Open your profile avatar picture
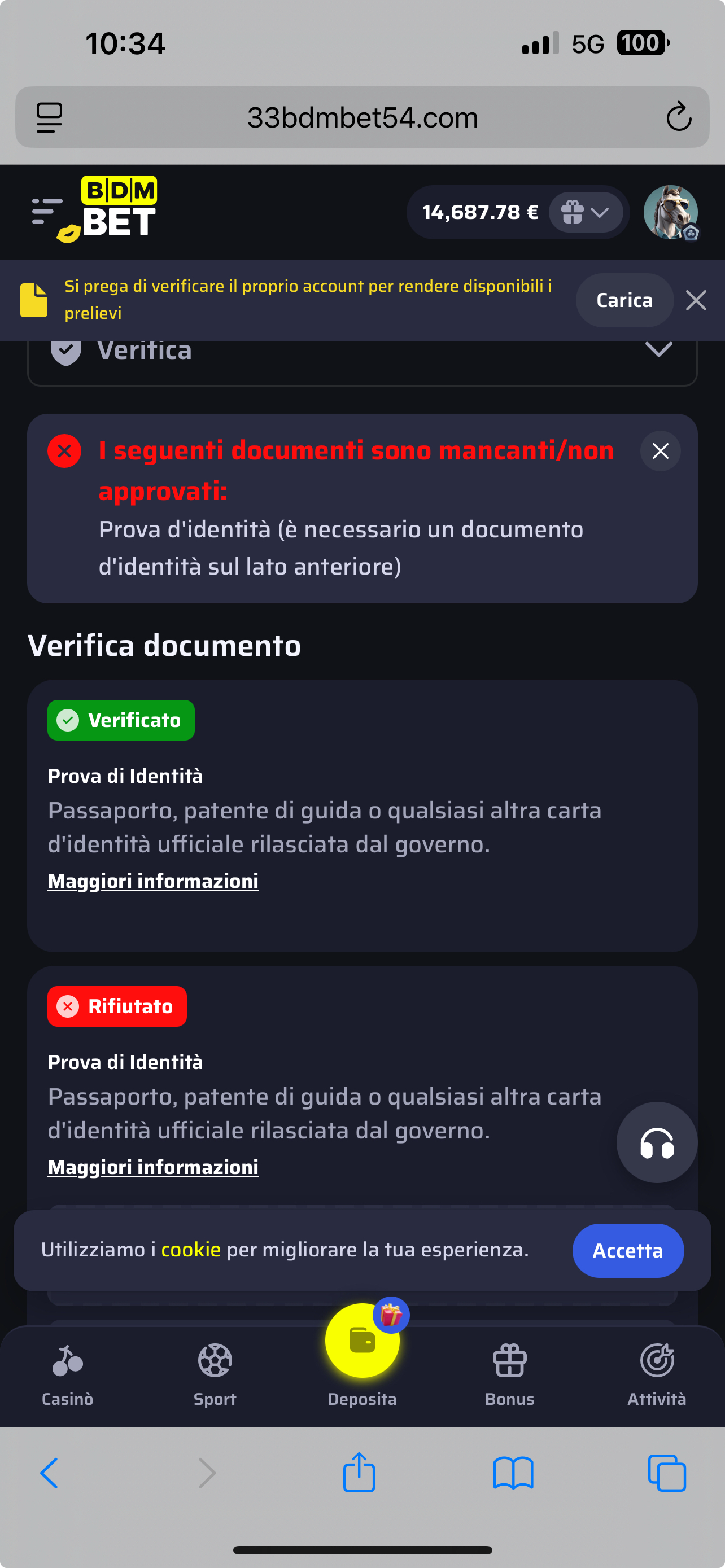The image size is (725, 1568). 670,212
